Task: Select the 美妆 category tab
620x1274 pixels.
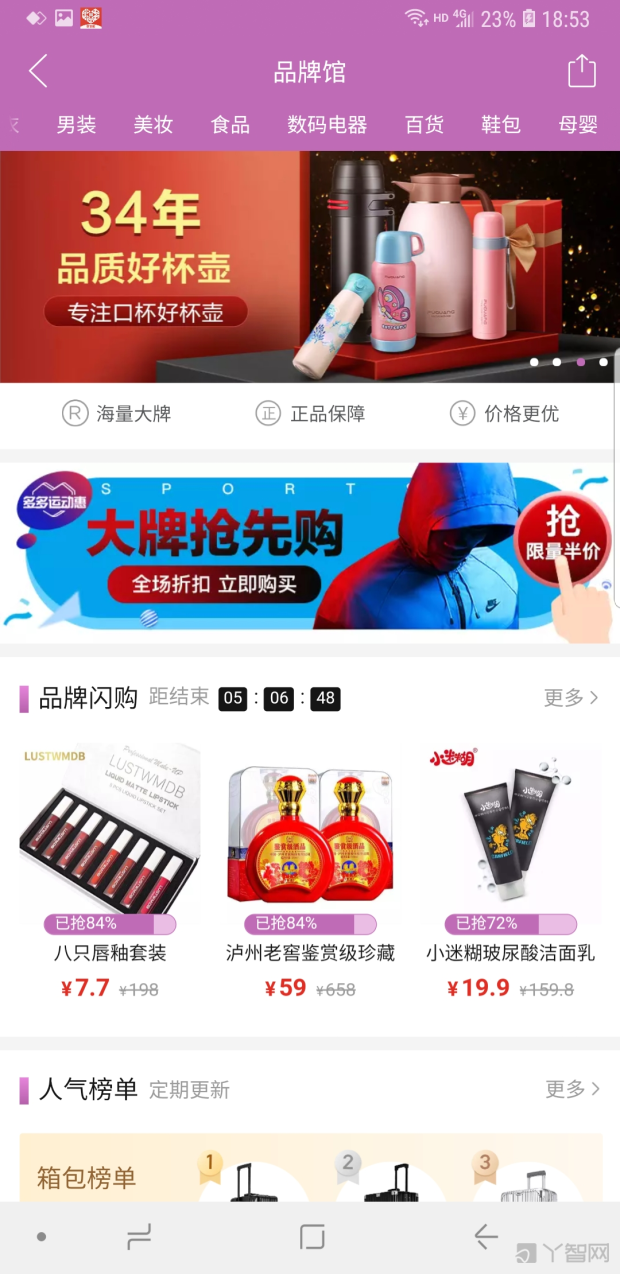Action: [153, 125]
